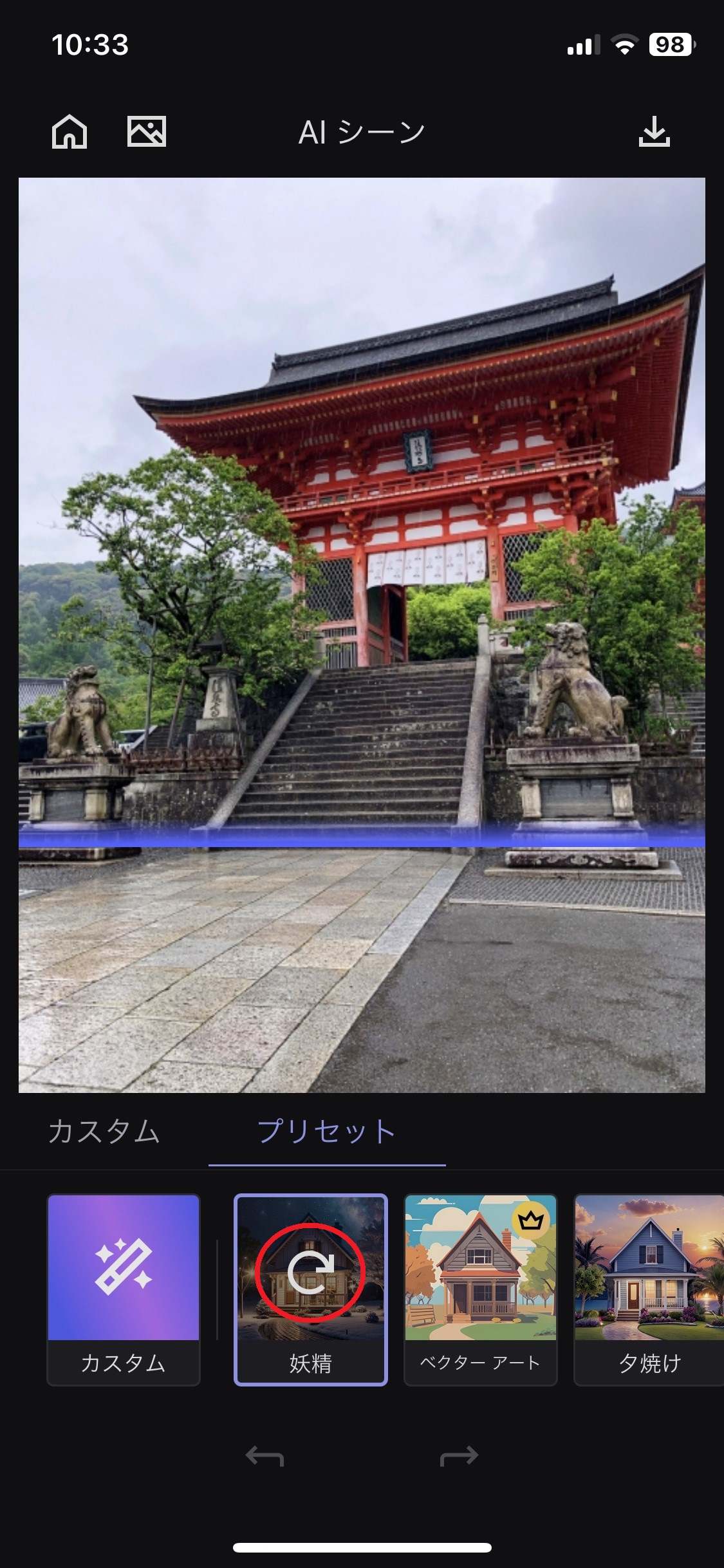This screenshot has width=724, height=1568.
Task: Regenerate the 妖精 preset scene
Action: click(310, 1273)
